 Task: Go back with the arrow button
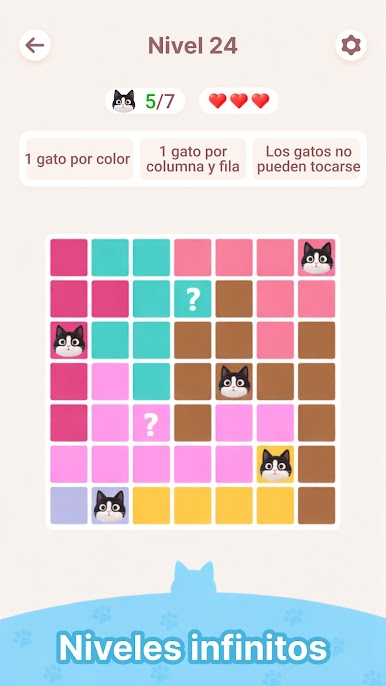coord(35,45)
